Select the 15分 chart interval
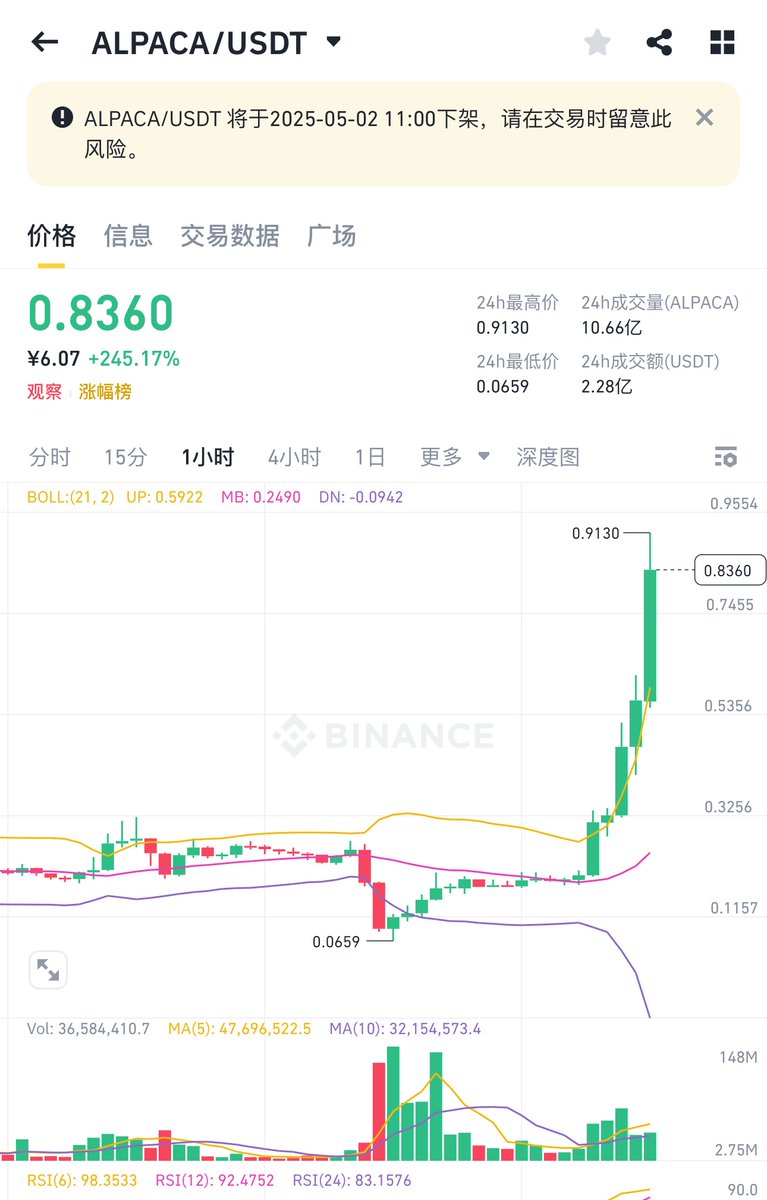Viewport: 767px width, 1200px height. (x=125, y=457)
